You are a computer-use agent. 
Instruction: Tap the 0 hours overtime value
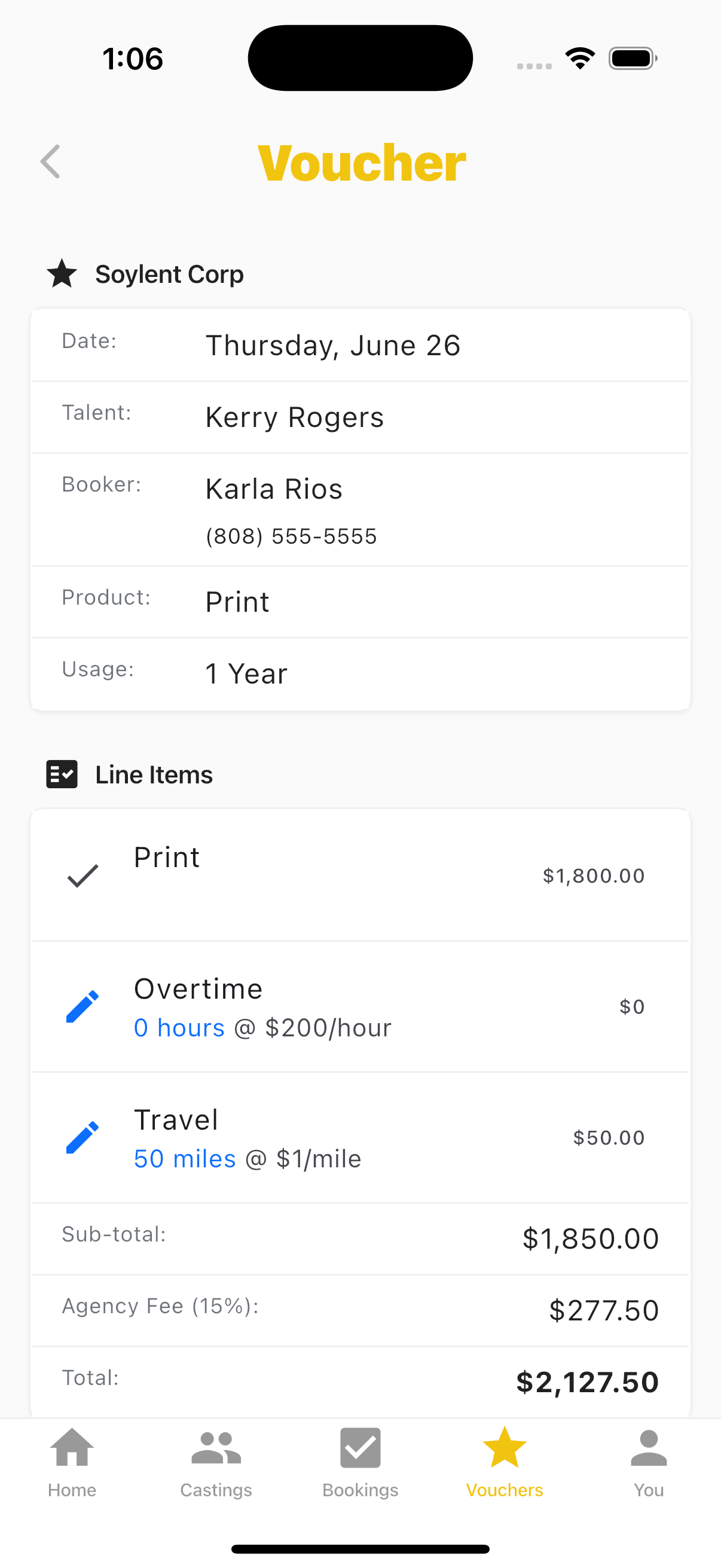pos(179,1027)
